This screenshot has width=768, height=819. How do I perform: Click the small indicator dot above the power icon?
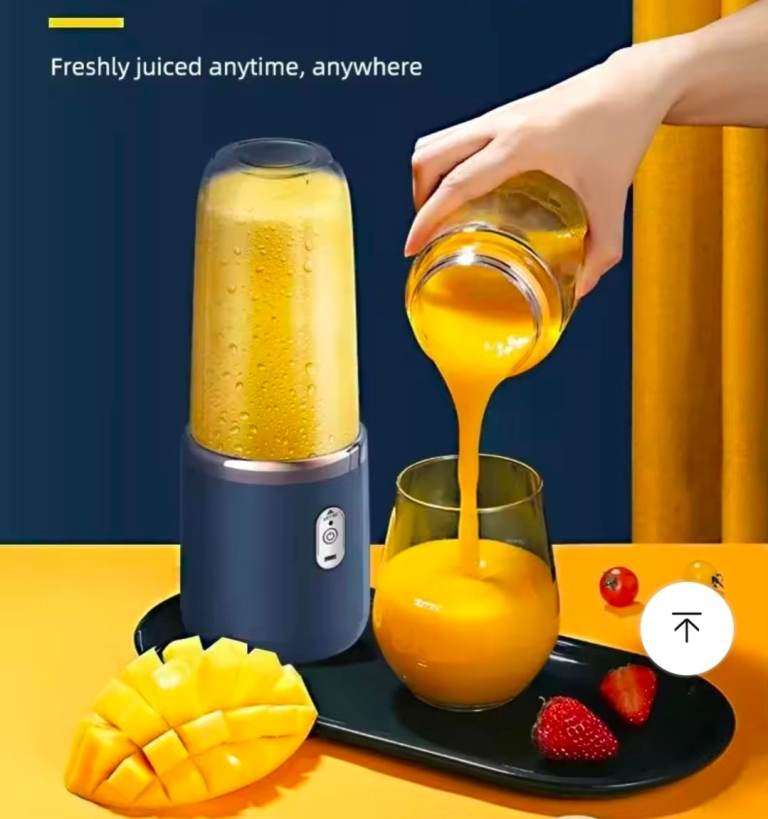(x=330, y=523)
